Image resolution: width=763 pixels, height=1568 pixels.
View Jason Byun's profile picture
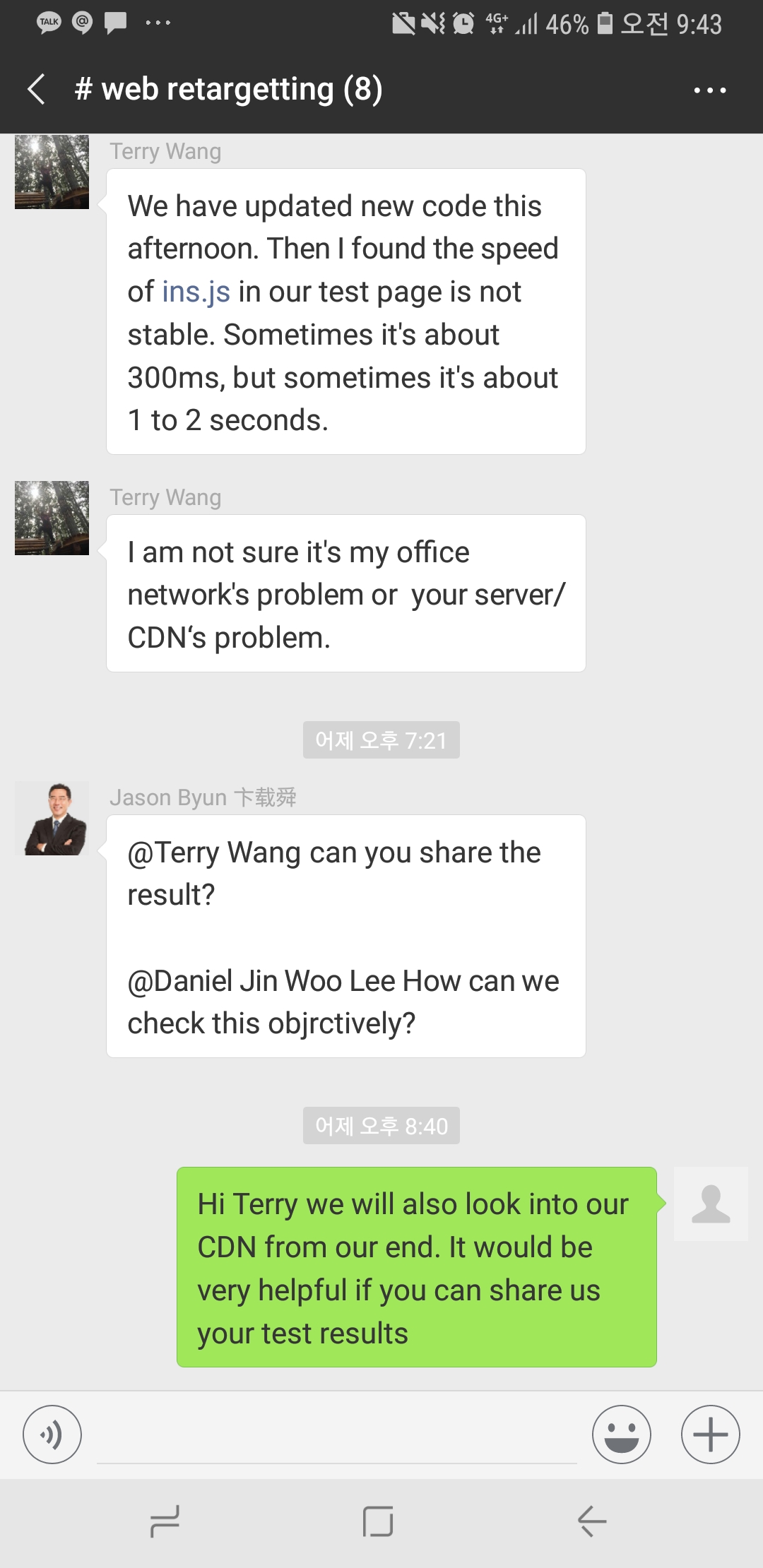[52, 819]
